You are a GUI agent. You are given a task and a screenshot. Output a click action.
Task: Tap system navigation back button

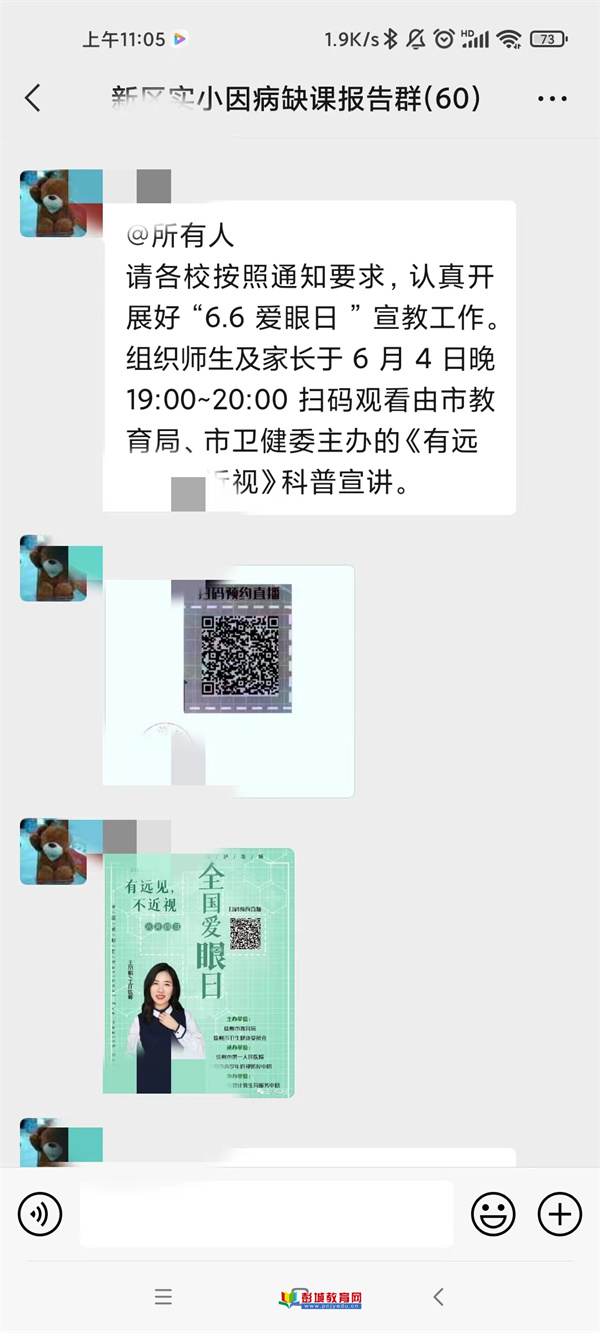[438, 1297]
